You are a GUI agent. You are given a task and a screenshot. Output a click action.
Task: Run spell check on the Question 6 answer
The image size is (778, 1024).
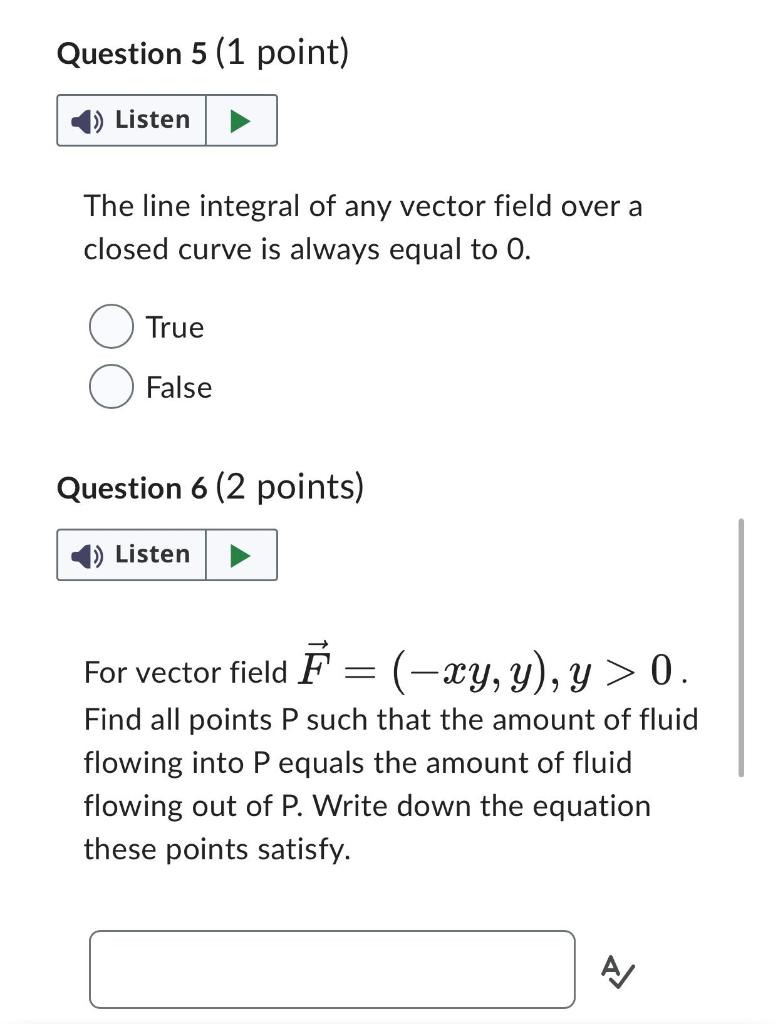click(x=617, y=968)
